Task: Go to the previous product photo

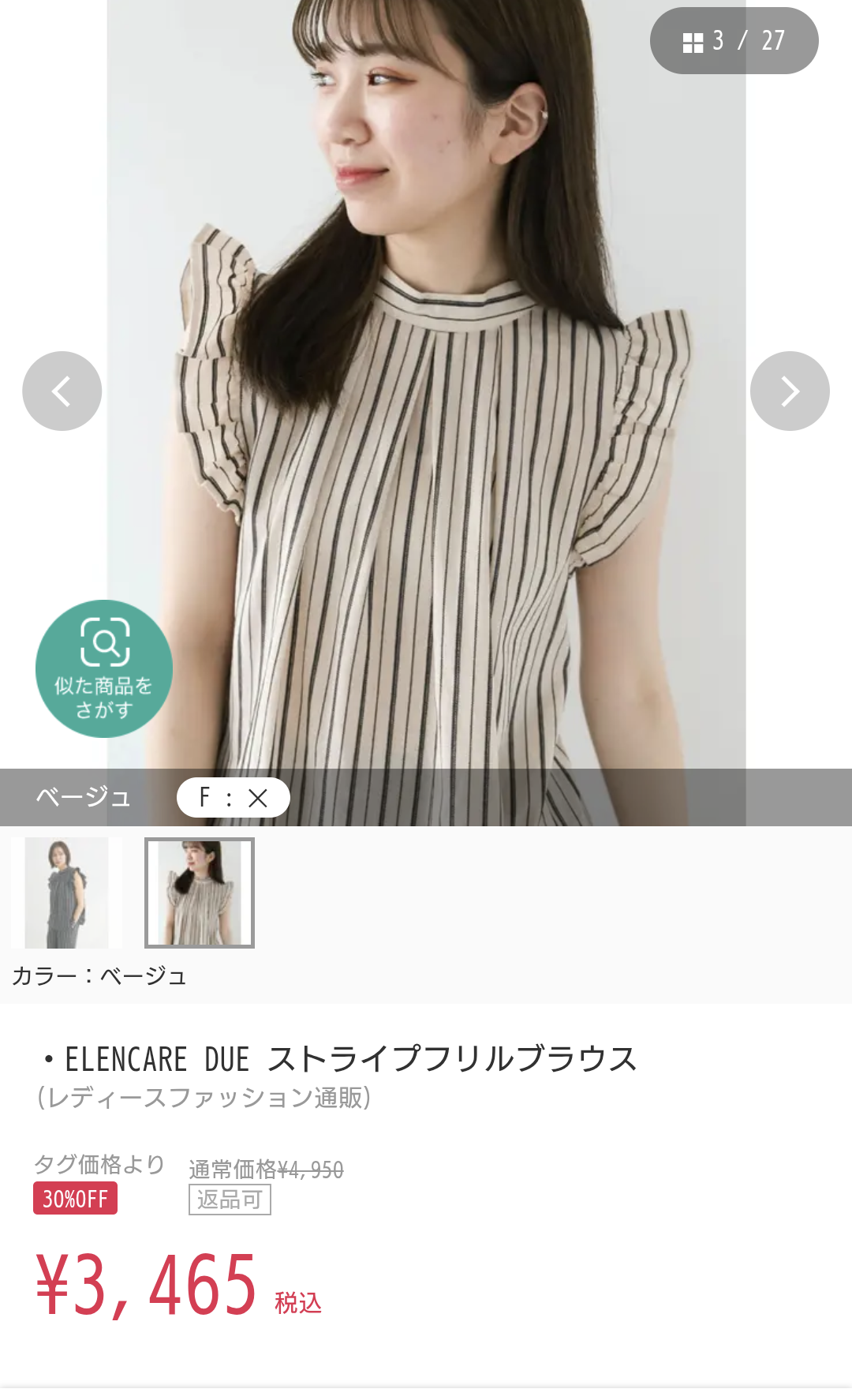Action: (x=62, y=391)
